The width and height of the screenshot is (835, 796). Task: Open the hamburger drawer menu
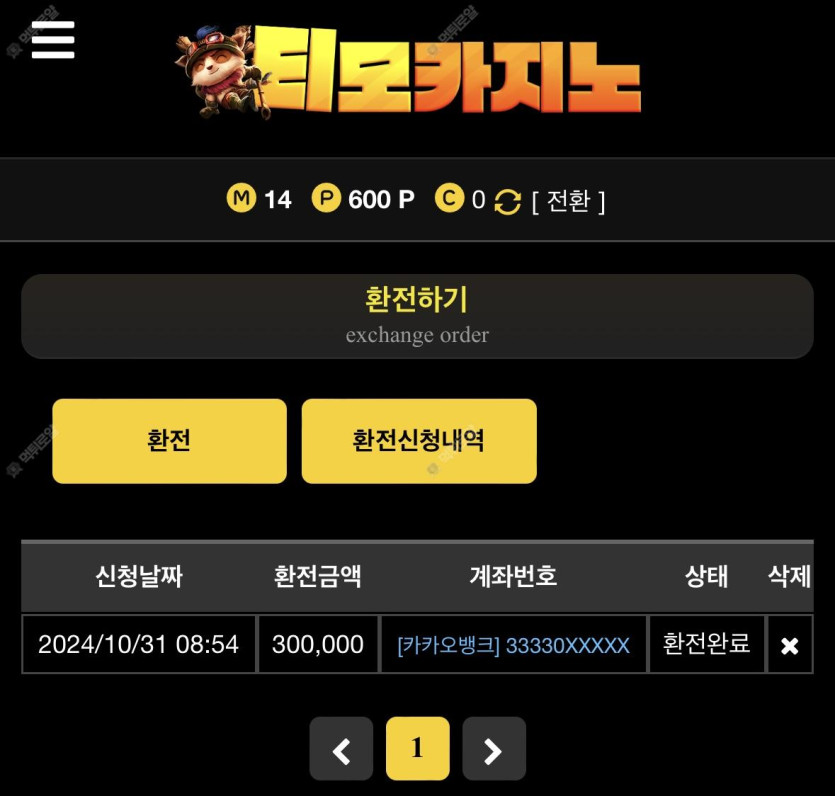point(53,40)
